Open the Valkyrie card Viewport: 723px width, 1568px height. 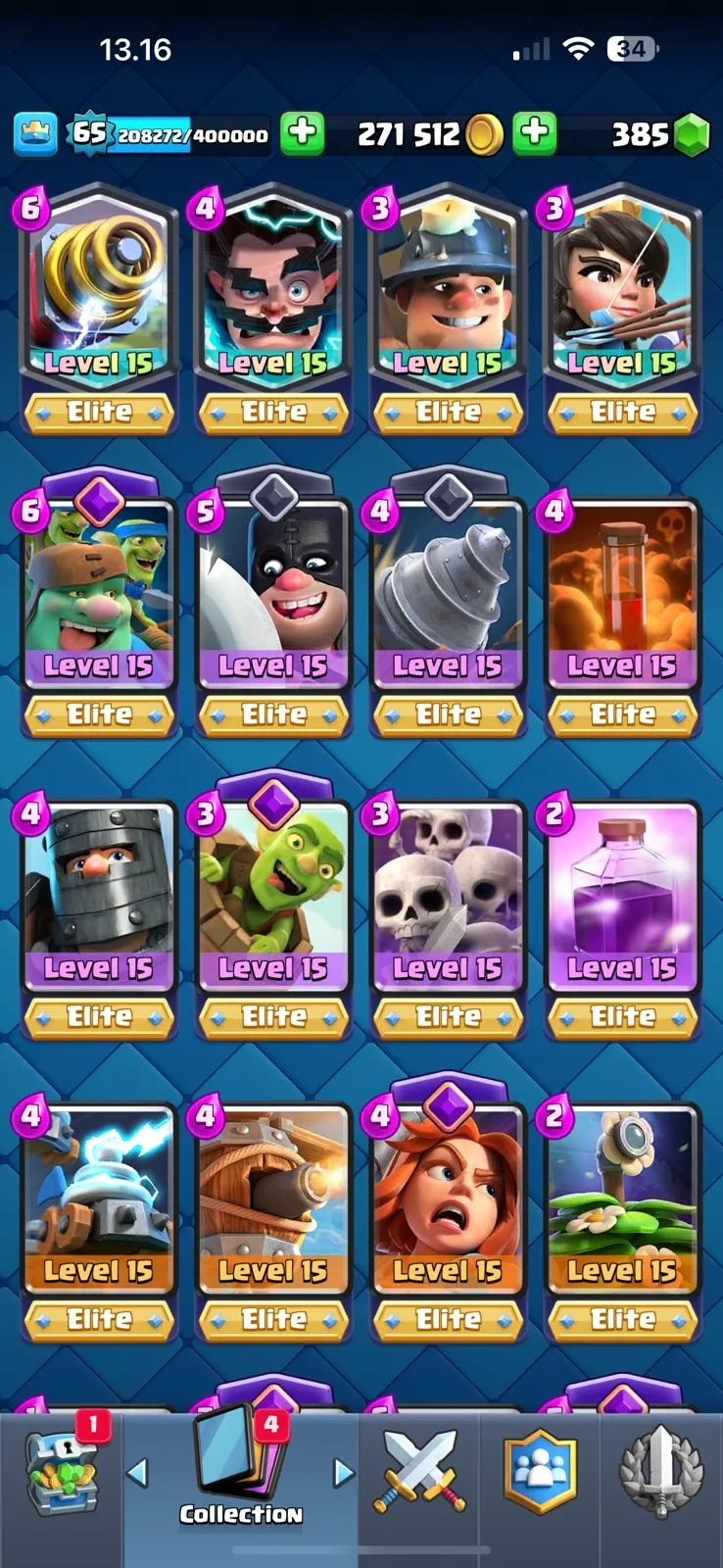pos(448,1202)
